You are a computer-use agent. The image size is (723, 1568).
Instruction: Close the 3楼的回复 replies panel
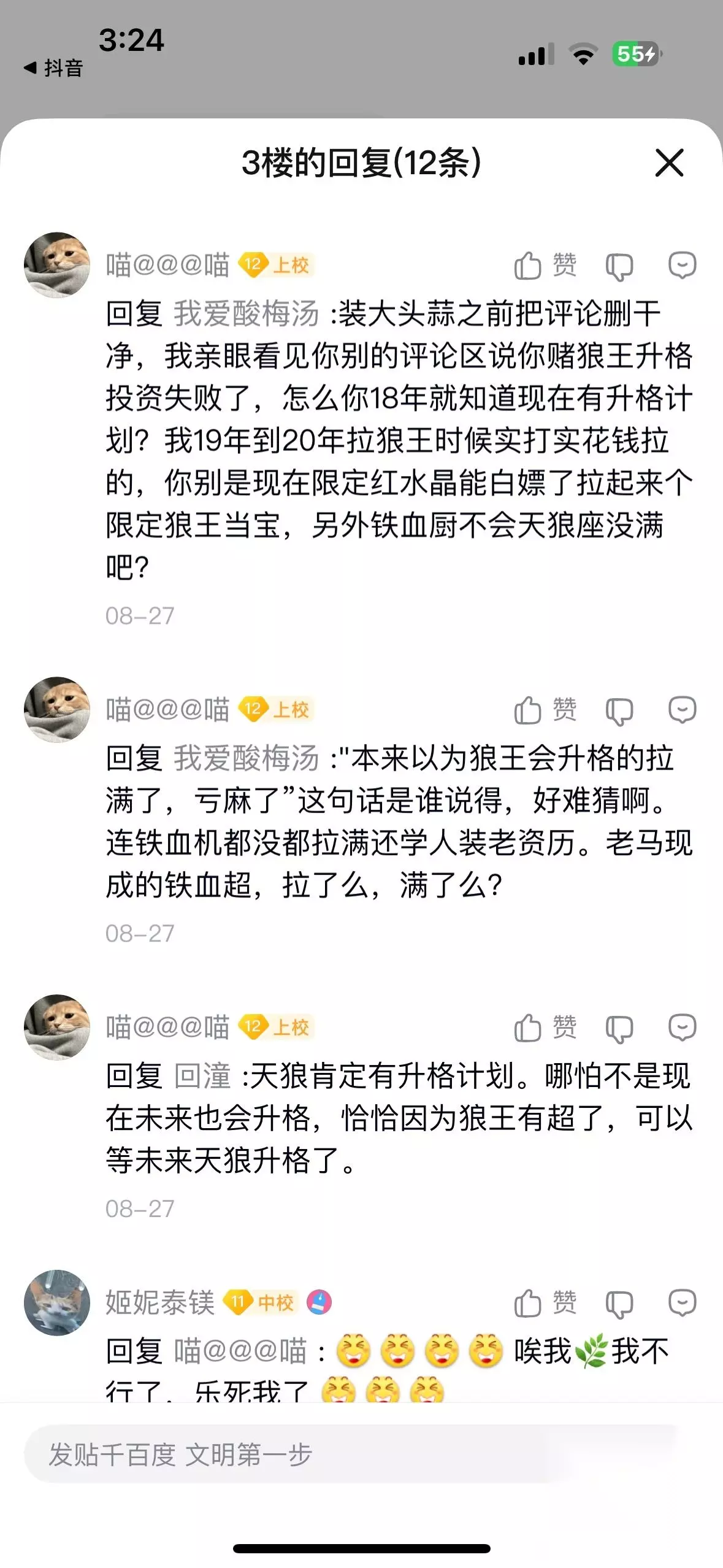tap(669, 163)
